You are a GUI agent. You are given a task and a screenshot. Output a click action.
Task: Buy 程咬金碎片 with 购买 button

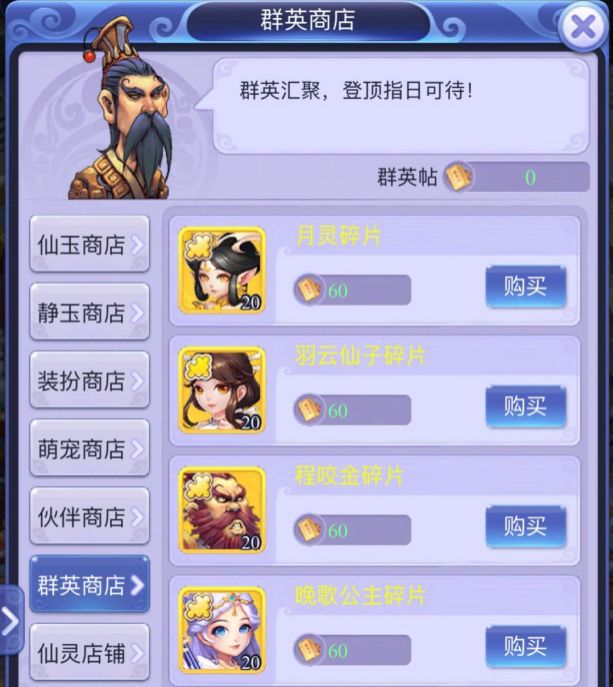pyautogui.click(x=526, y=526)
